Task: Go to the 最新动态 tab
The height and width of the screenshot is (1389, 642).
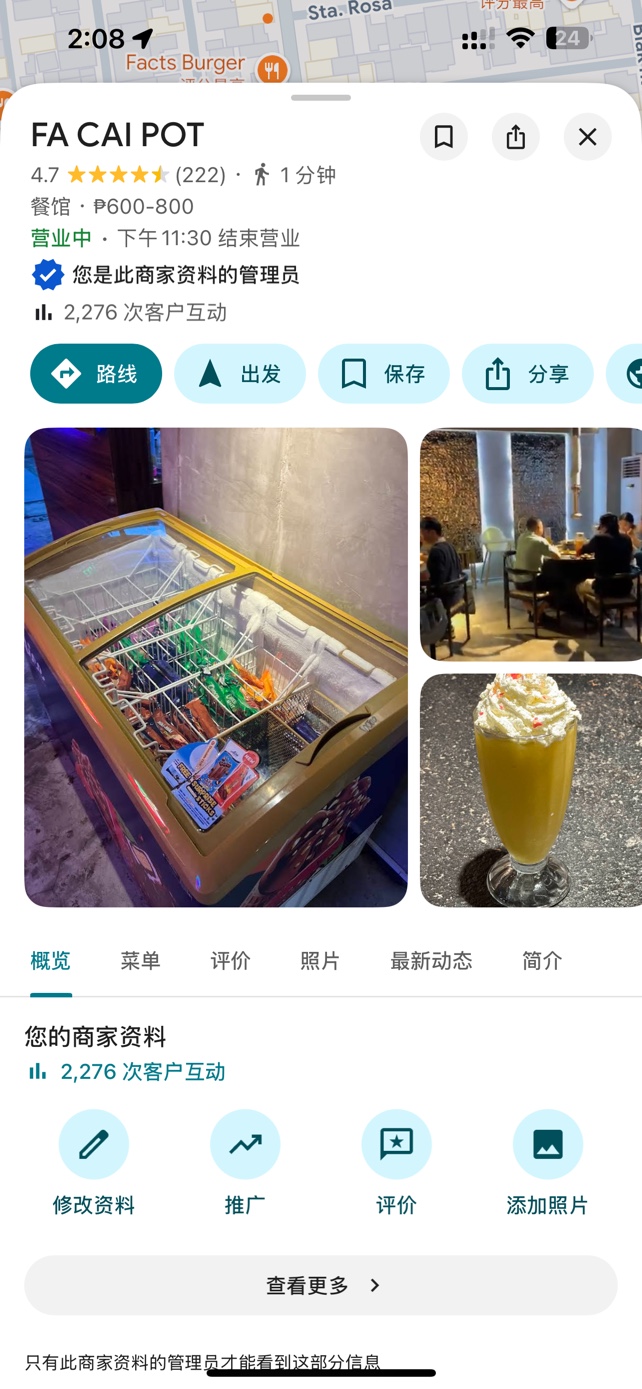Action: point(431,961)
